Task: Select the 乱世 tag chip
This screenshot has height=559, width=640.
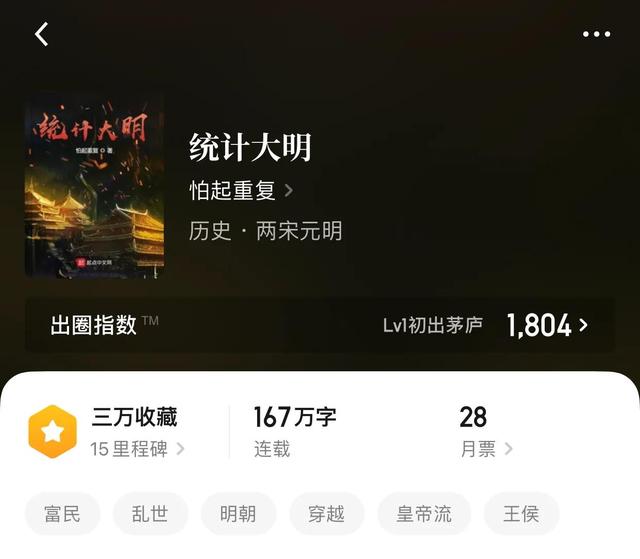Action: pos(150,514)
